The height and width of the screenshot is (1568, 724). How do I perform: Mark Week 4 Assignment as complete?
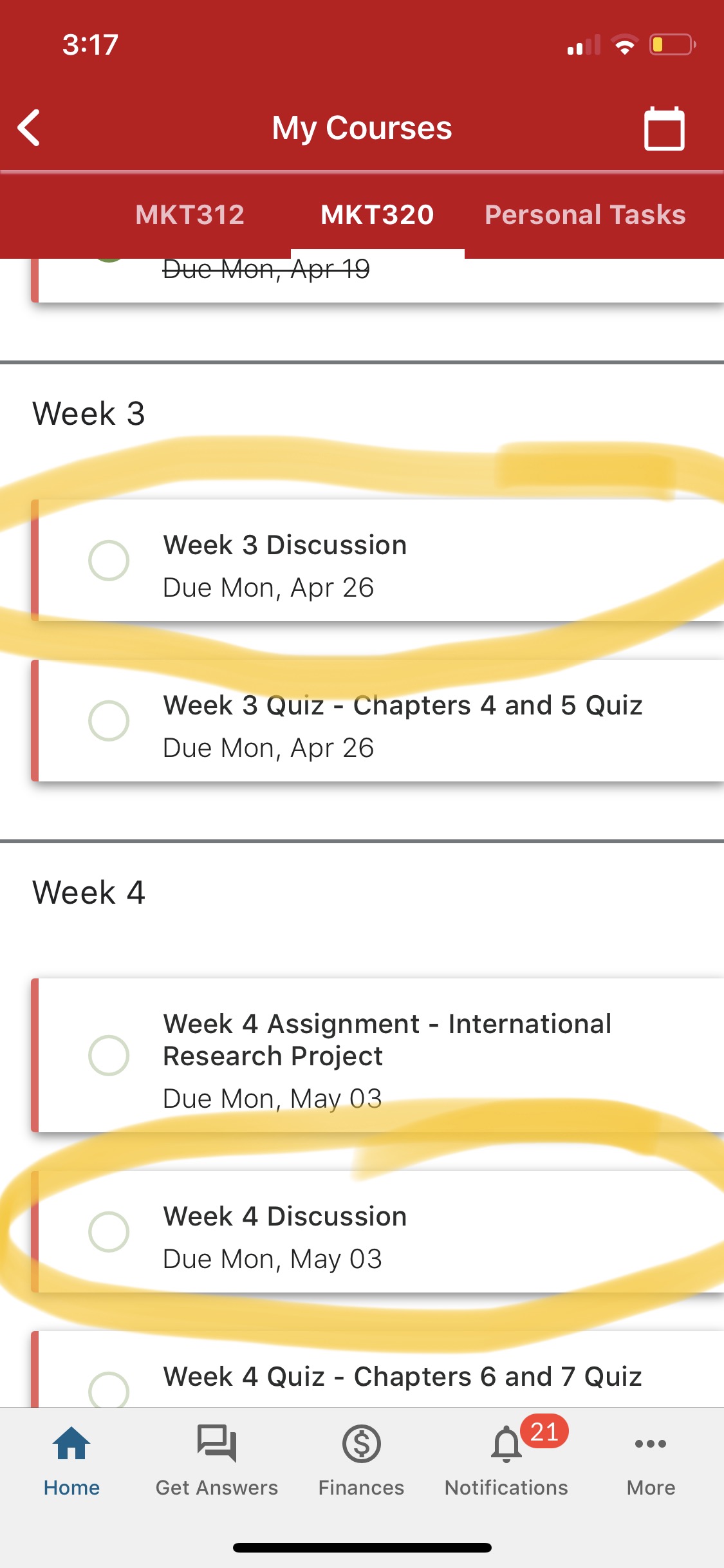pos(109,1056)
